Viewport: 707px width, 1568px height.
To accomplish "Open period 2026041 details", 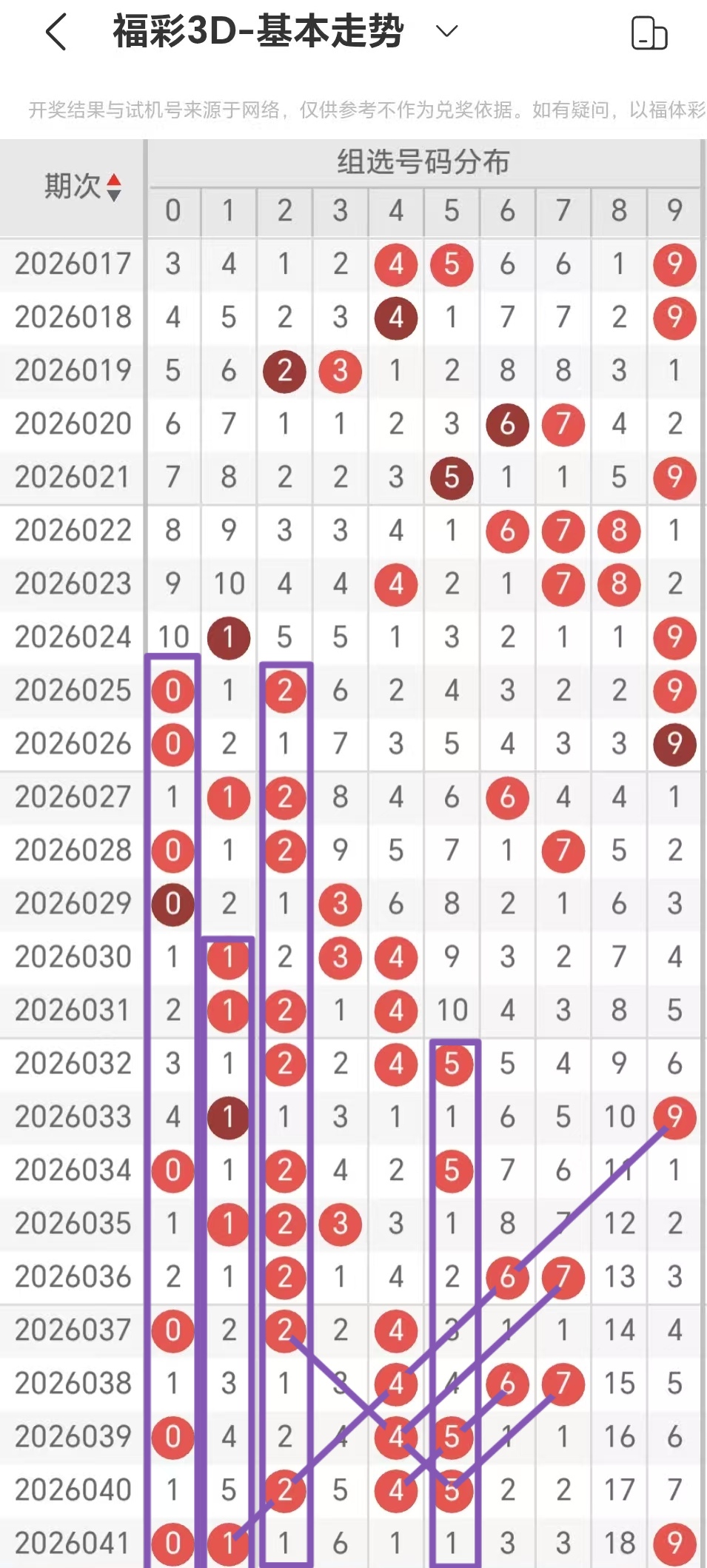I will 72,1544.
